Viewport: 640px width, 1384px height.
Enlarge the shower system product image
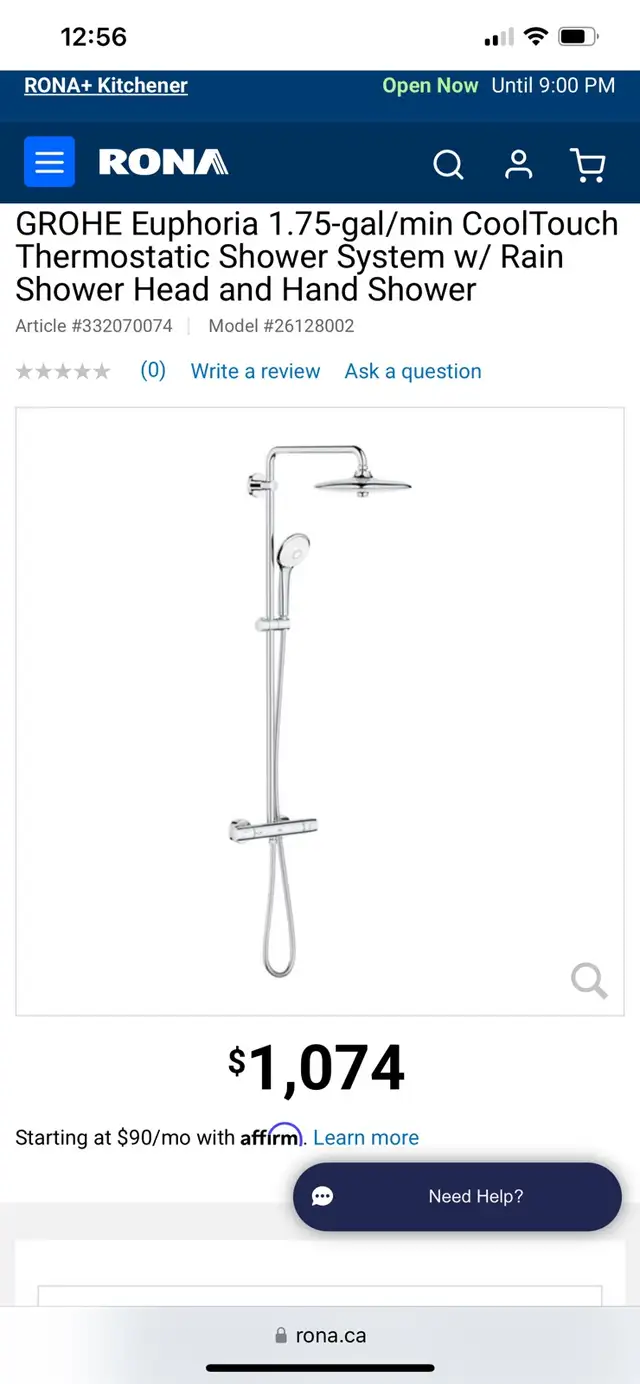click(319, 711)
